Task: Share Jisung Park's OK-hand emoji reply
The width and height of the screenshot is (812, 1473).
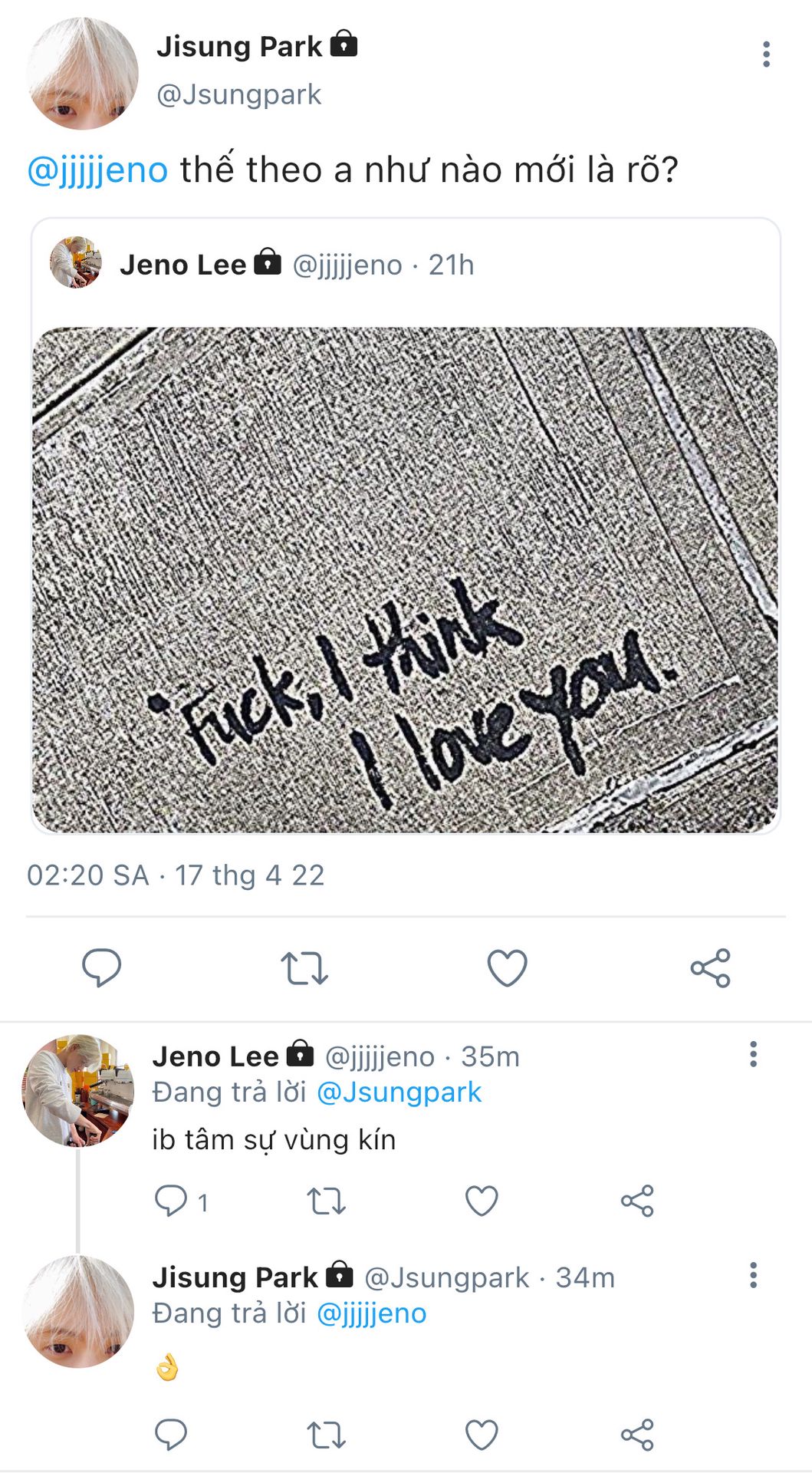Action: tap(636, 1434)
